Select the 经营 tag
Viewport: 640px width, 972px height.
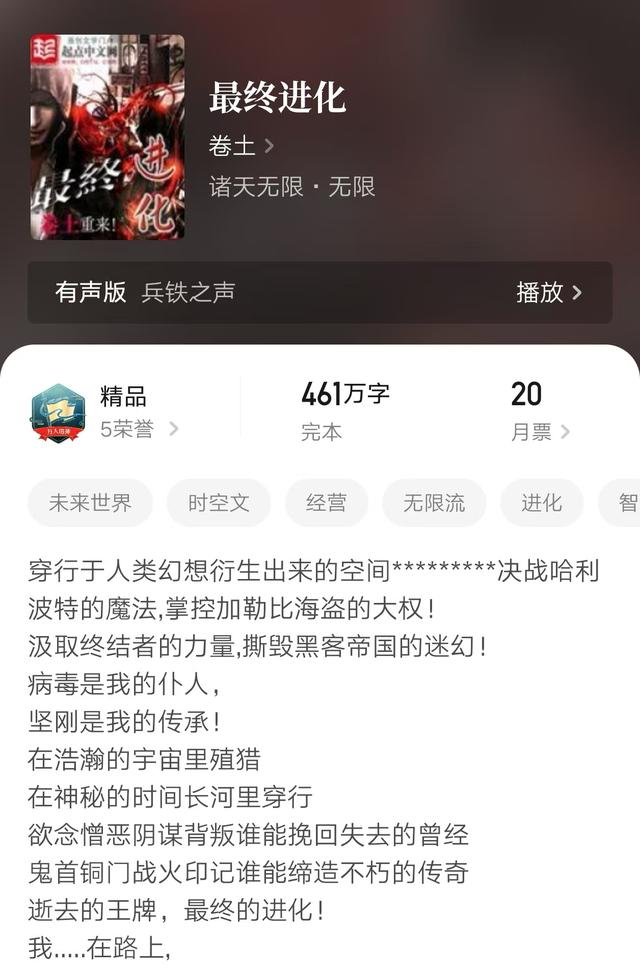pos(326,503)
